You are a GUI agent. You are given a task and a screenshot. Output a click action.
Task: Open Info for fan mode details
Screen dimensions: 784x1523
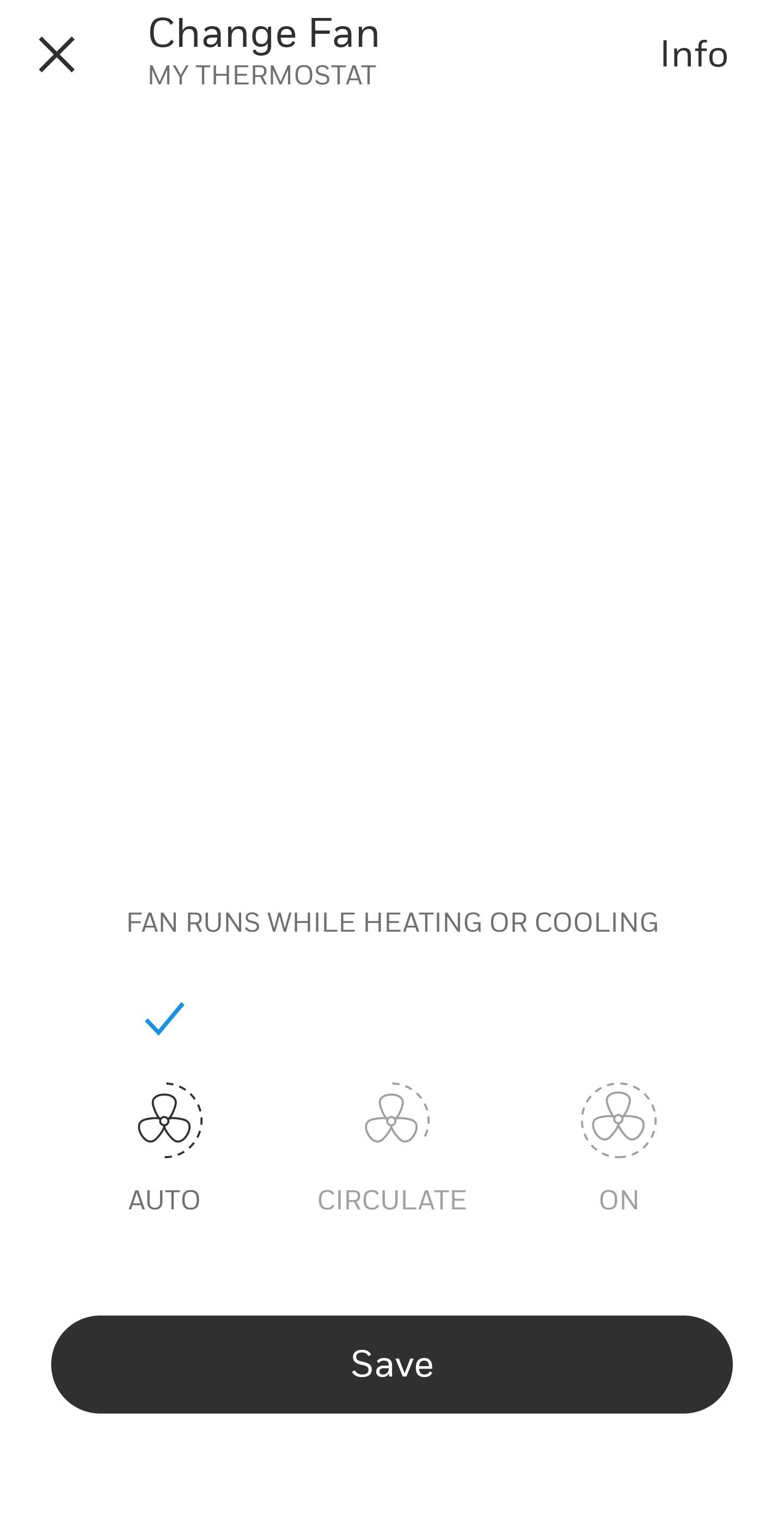tap(695, 54)
